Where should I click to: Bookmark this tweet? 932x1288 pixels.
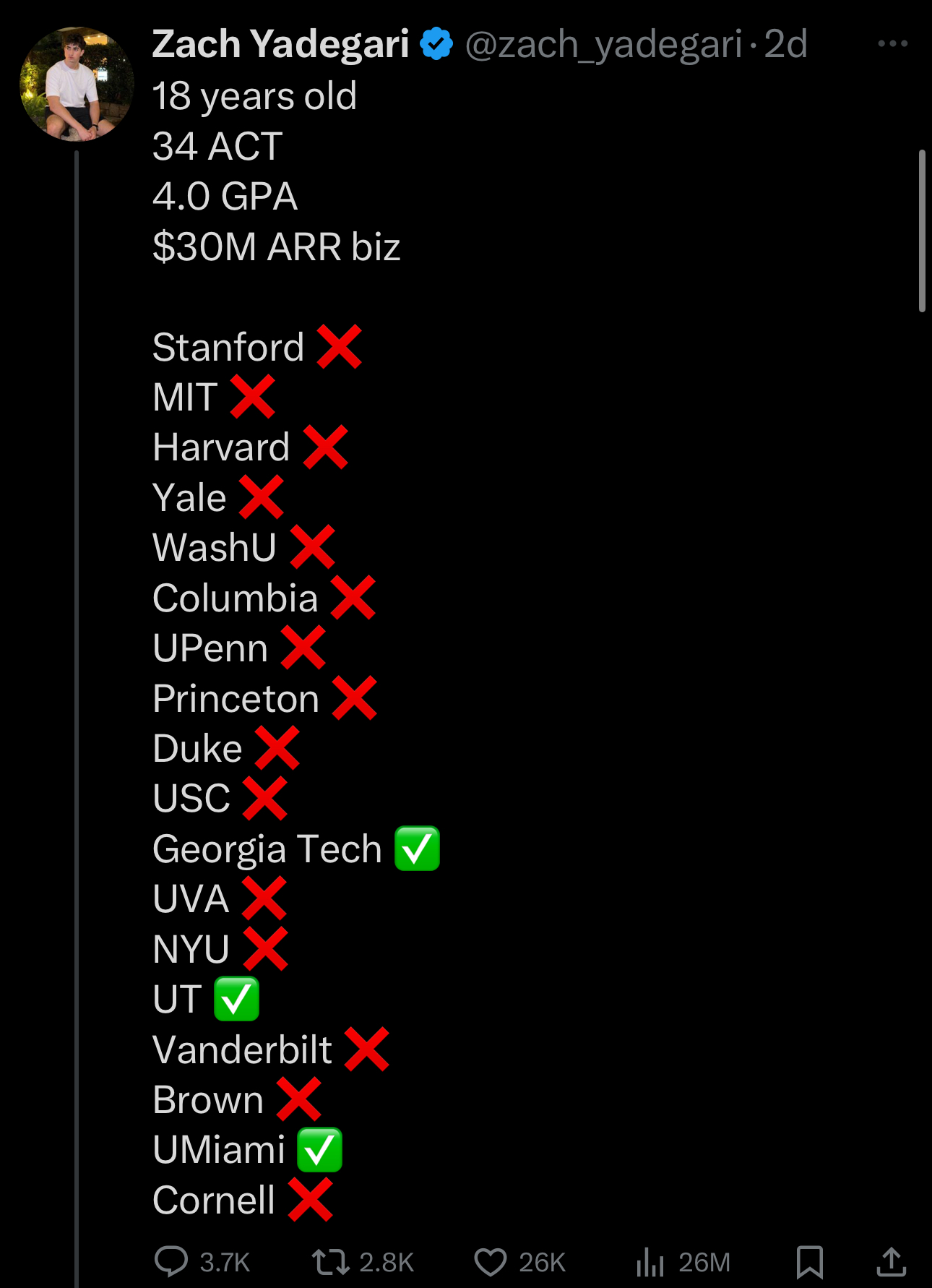coord(809,1261)
